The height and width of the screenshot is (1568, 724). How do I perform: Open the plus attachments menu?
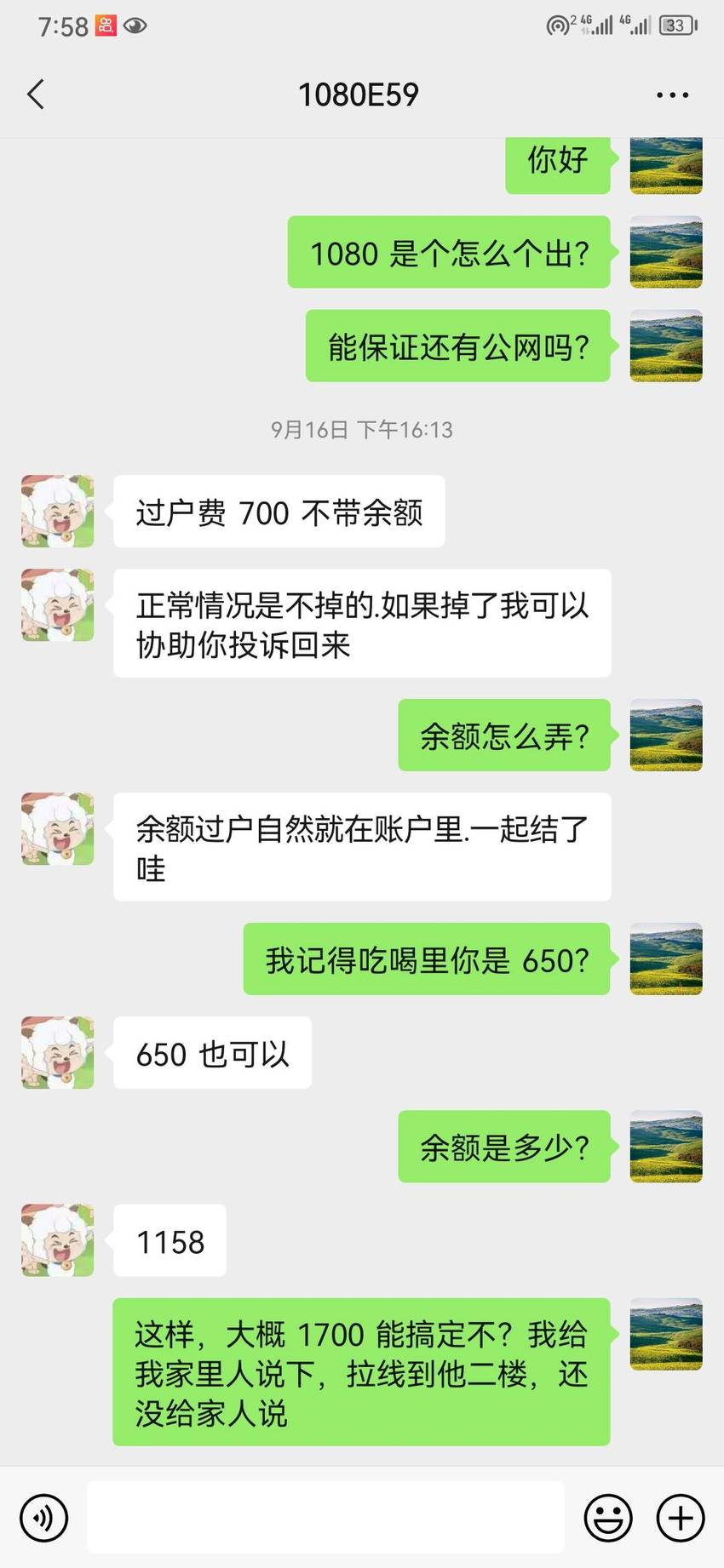[681, 1517]
